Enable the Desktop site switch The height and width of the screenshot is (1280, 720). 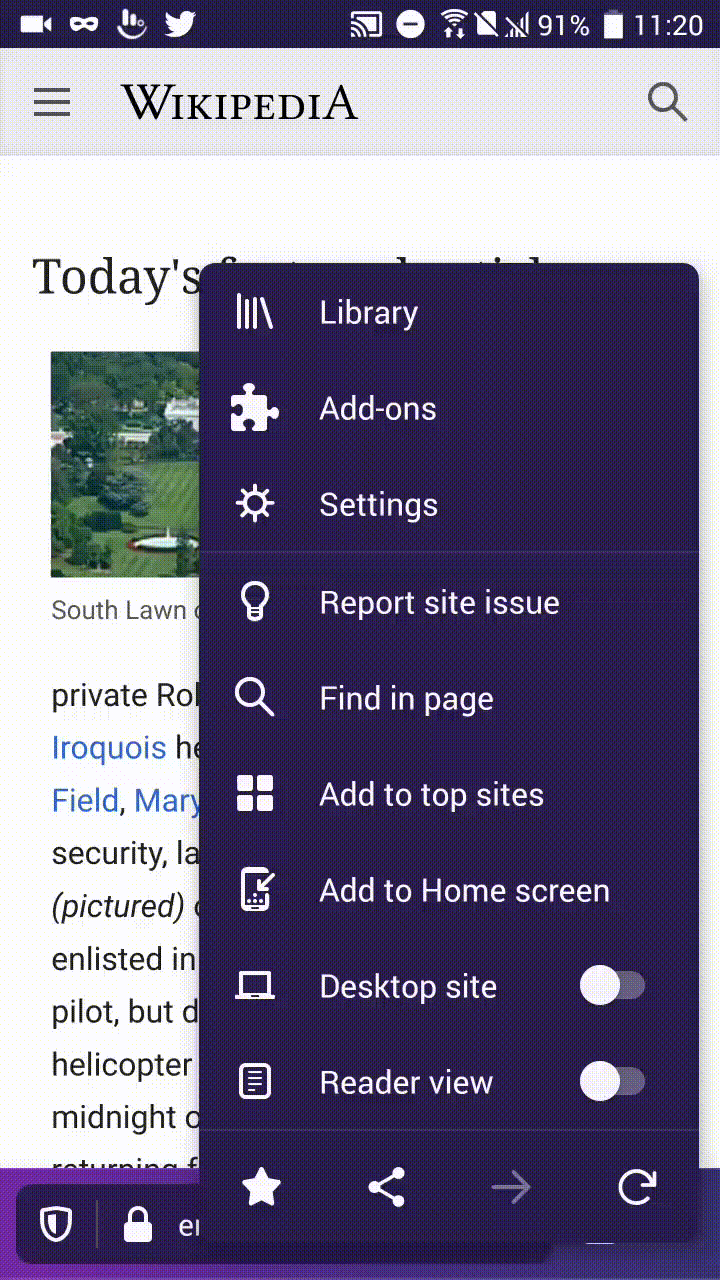point(612,987)
